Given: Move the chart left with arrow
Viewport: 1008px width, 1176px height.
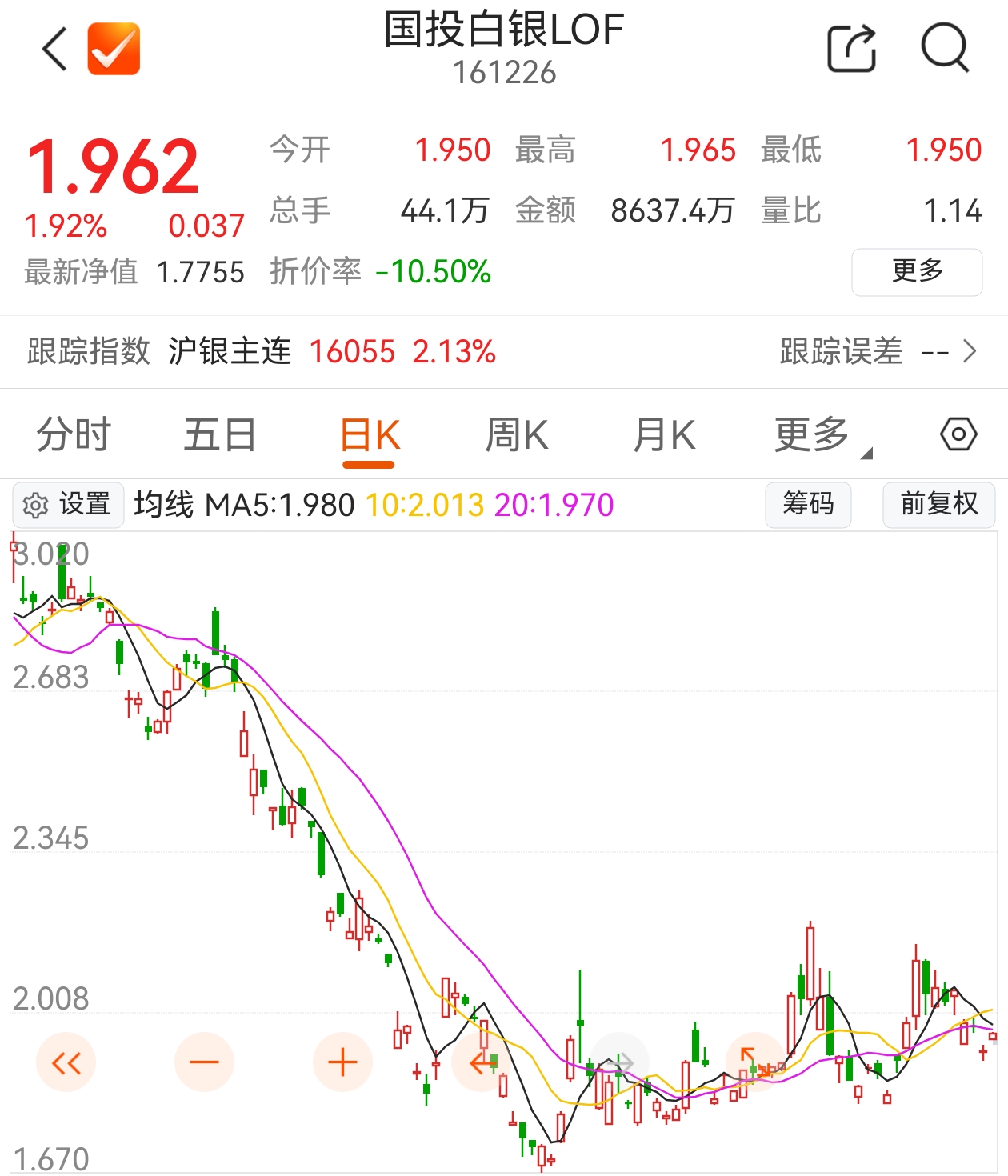Looking at the screenshot, I should 481,1062.
